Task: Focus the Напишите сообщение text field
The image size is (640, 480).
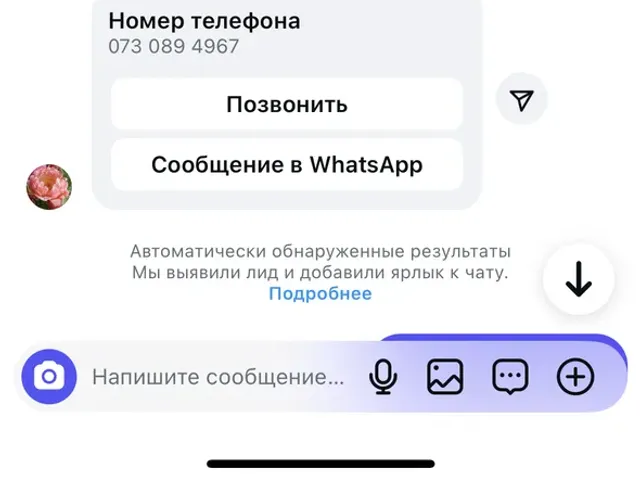Action: (218, 377)
